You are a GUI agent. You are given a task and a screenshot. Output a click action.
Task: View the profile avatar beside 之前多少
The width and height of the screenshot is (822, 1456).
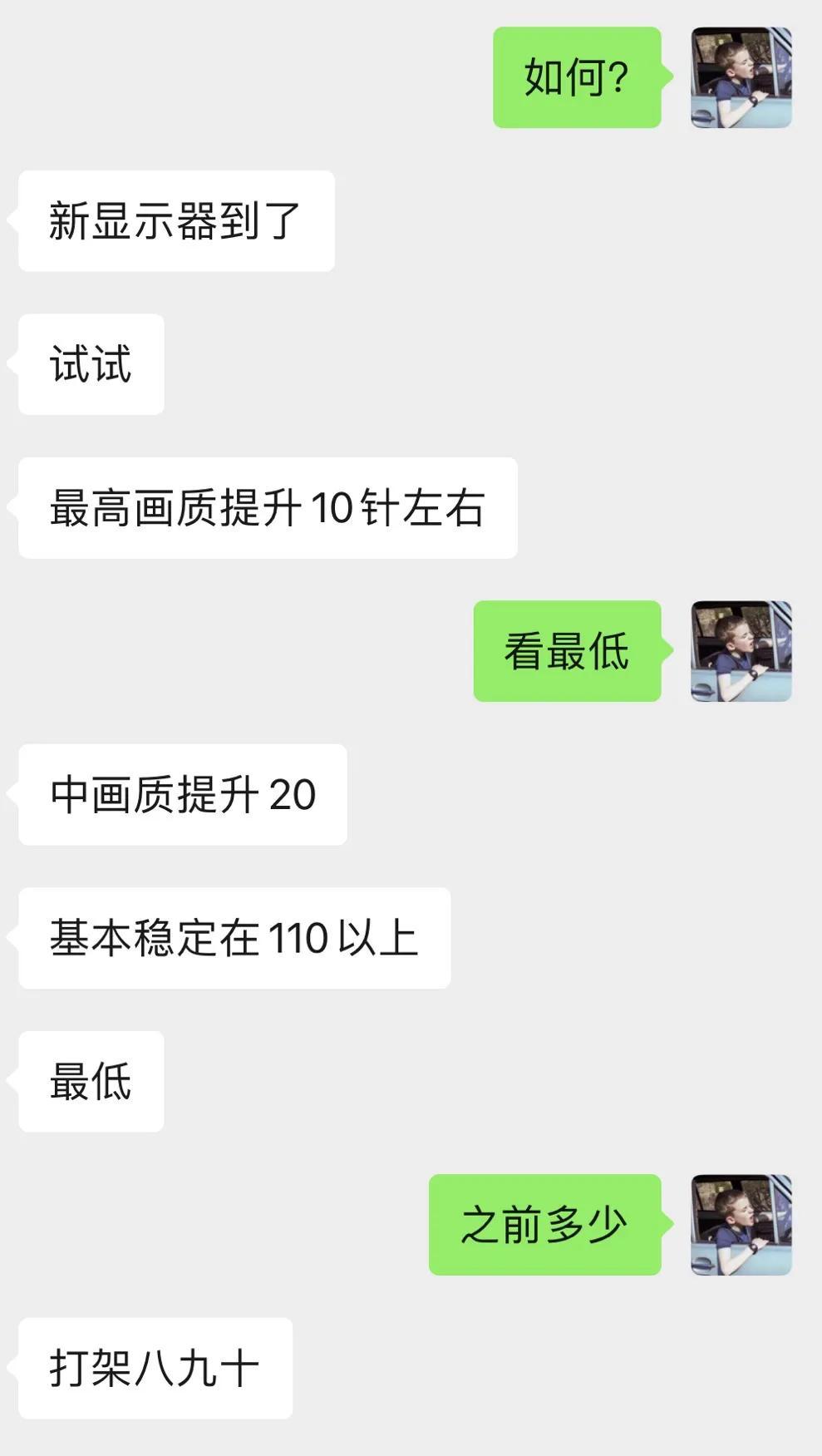click(741, 1225)
